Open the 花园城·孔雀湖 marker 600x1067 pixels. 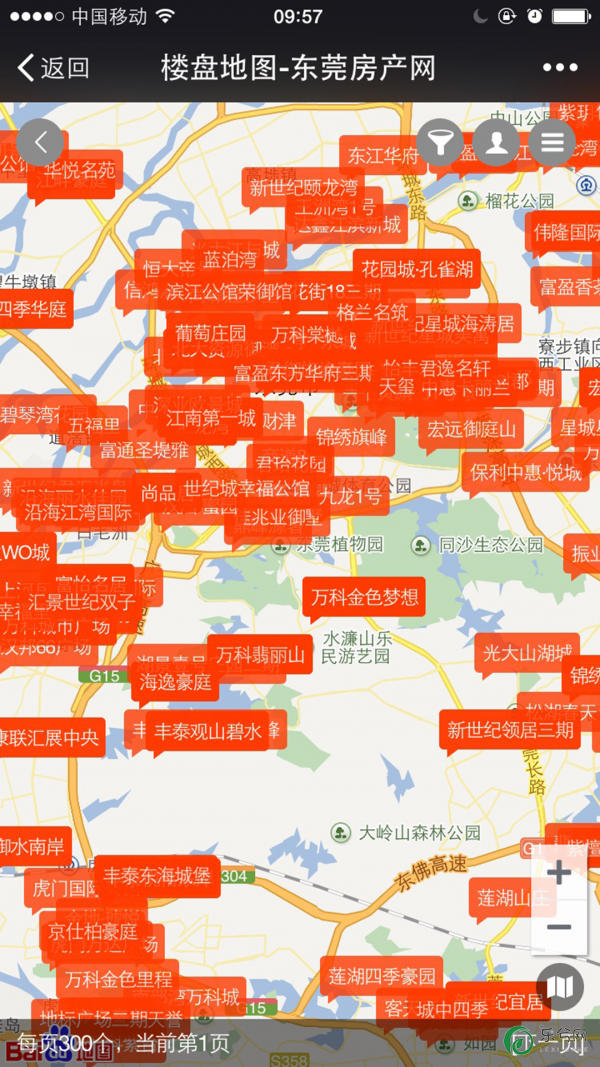point(417,269)
